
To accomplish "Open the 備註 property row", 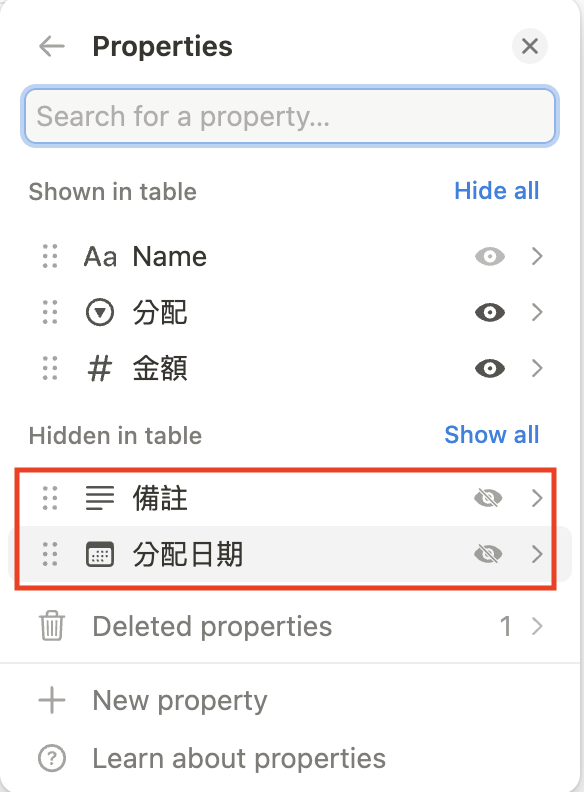I will 290,499.
